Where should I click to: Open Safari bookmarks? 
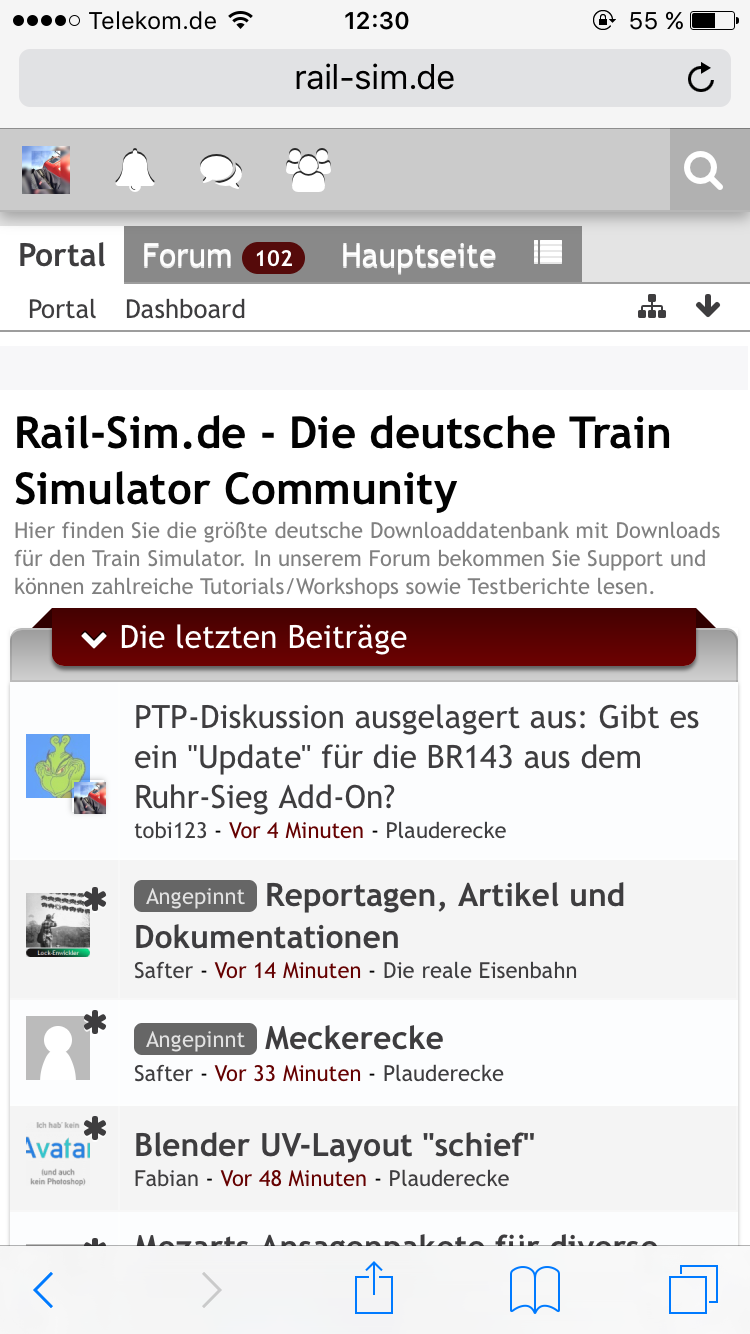[x=535, y=1291]
